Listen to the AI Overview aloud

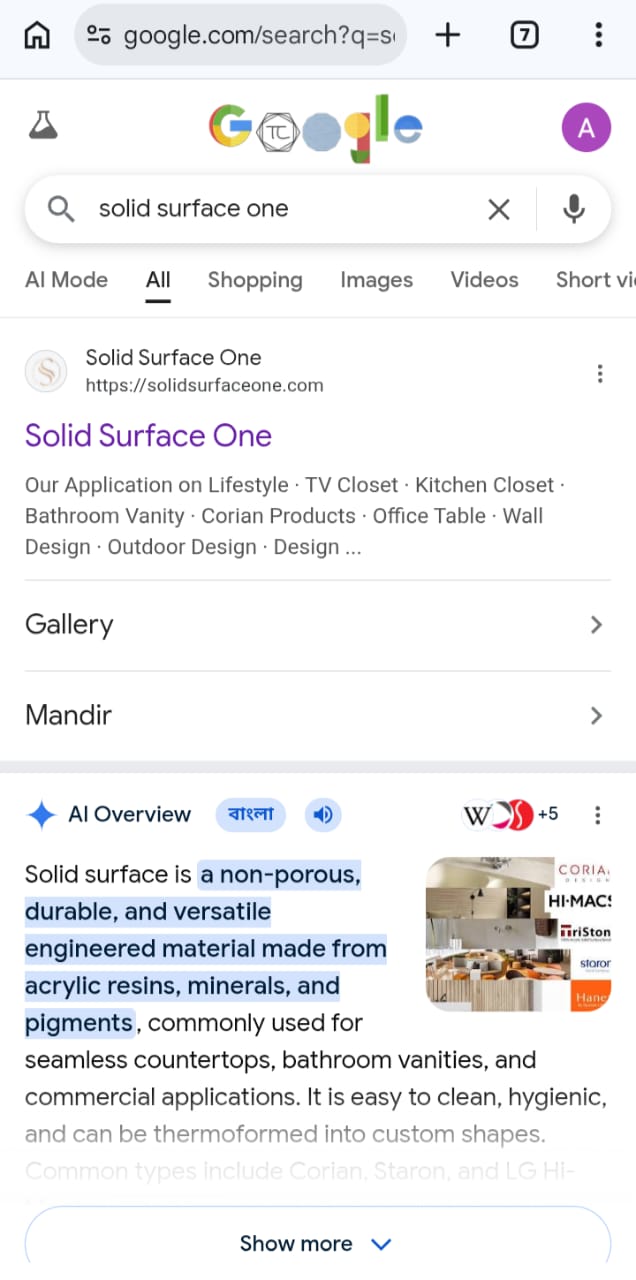point(323,815)
